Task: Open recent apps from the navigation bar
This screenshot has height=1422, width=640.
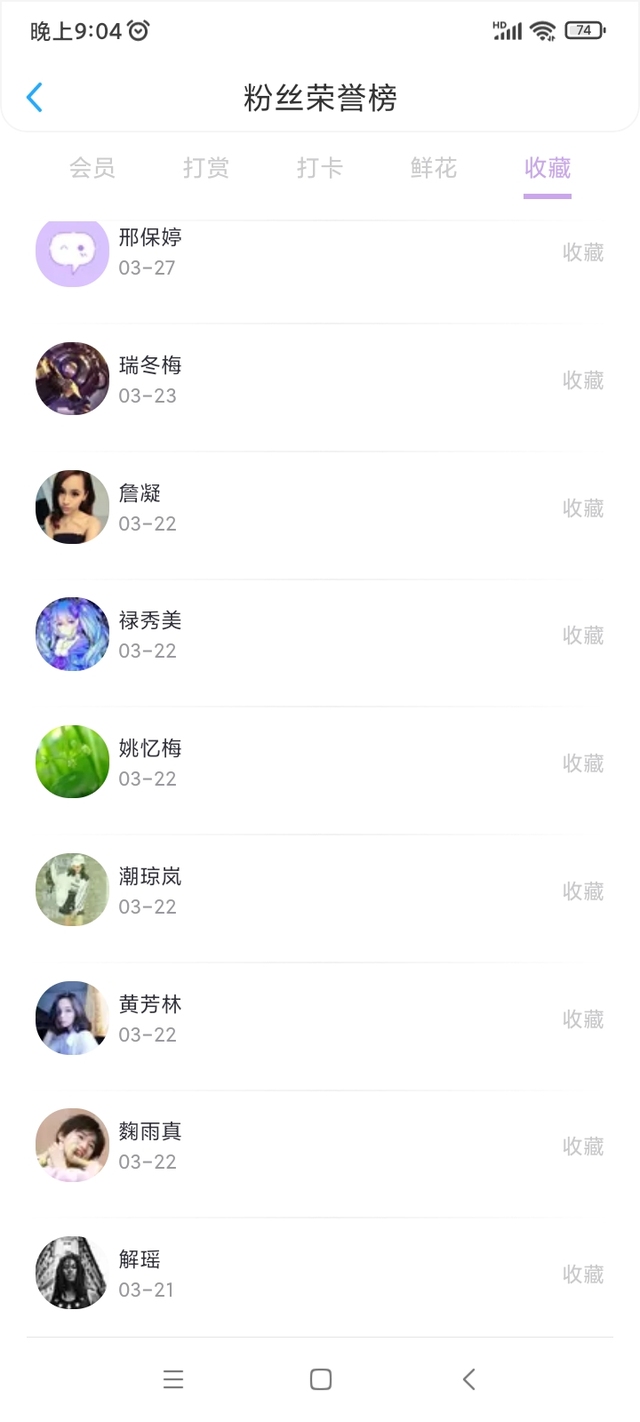Action: 173,1379
